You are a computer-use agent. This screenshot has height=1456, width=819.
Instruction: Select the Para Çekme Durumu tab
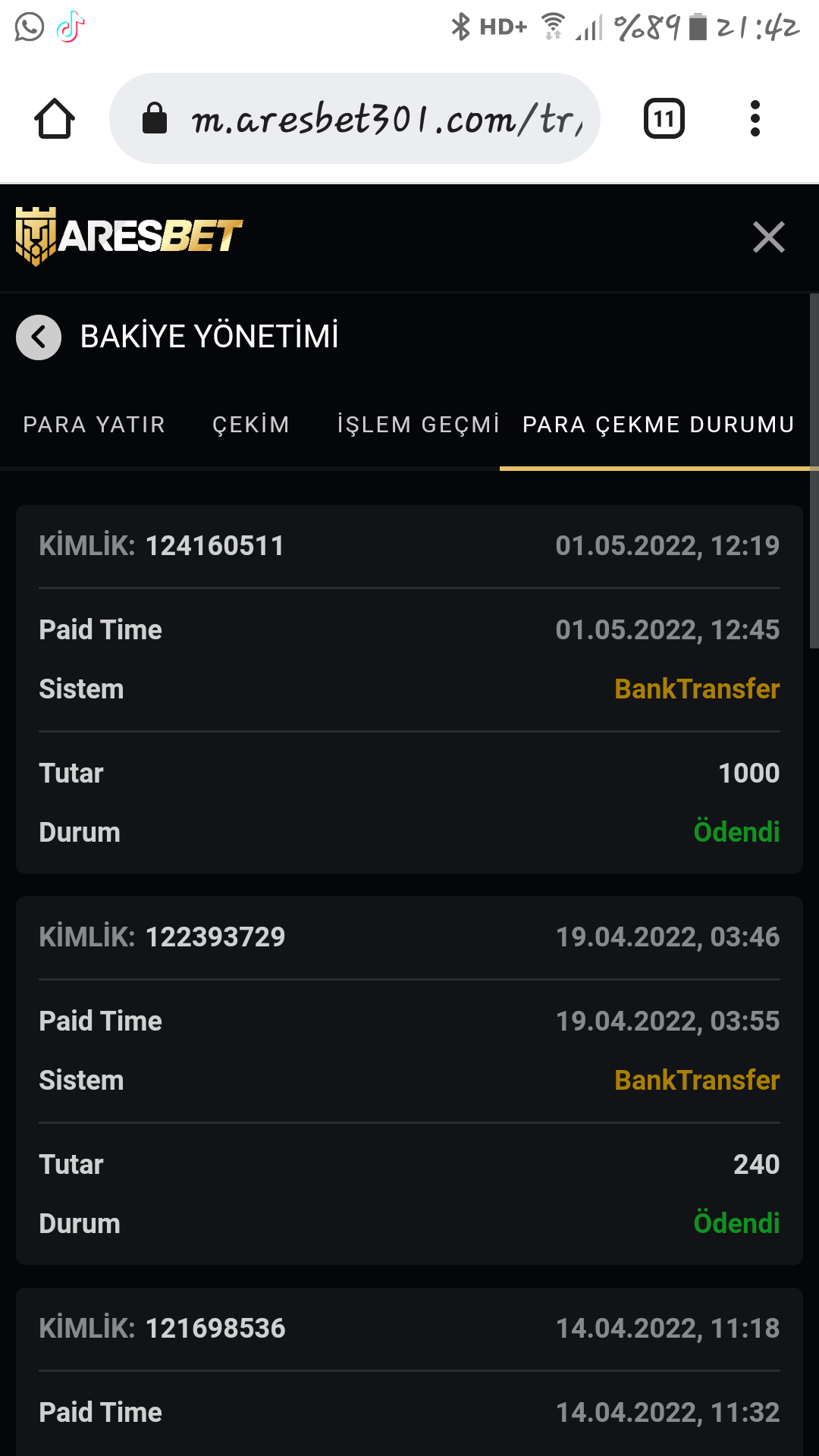(657, 425)
